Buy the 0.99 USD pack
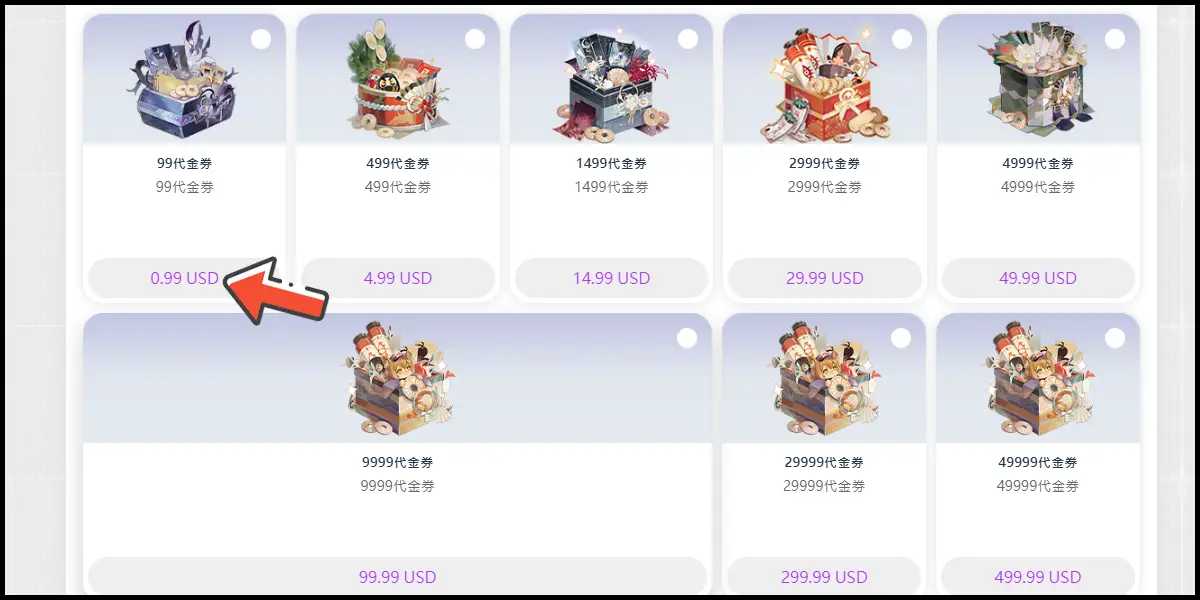This screenshot has height=600, width=1200. tap(184, 278)
